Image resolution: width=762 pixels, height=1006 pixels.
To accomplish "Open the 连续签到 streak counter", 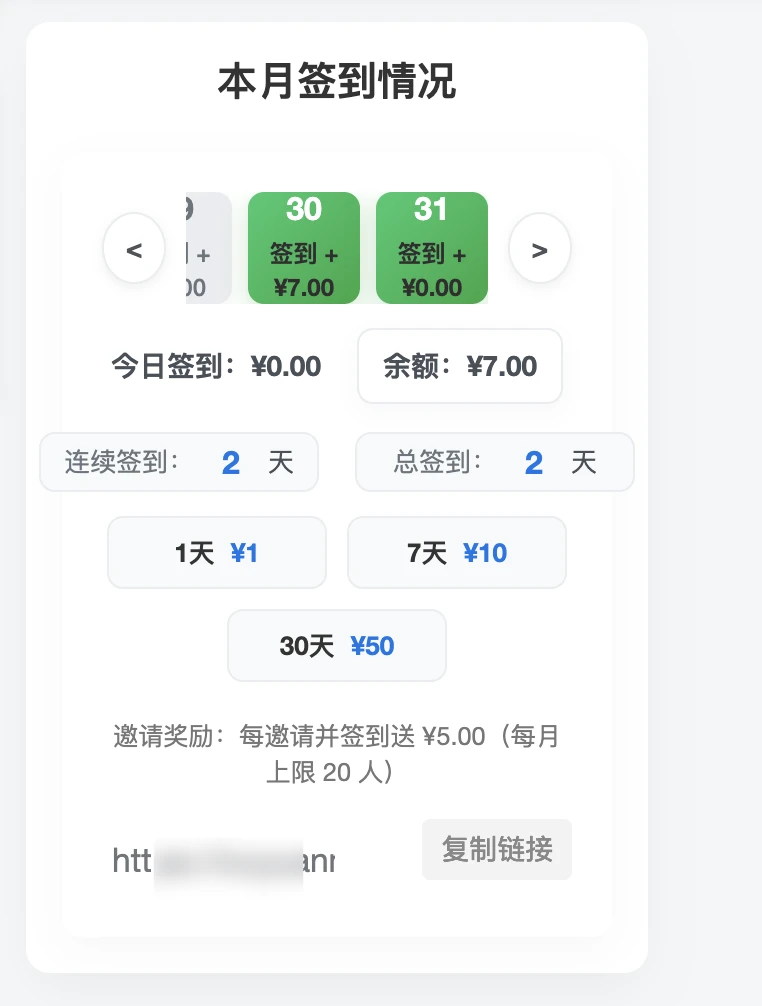I will point(178,462).
